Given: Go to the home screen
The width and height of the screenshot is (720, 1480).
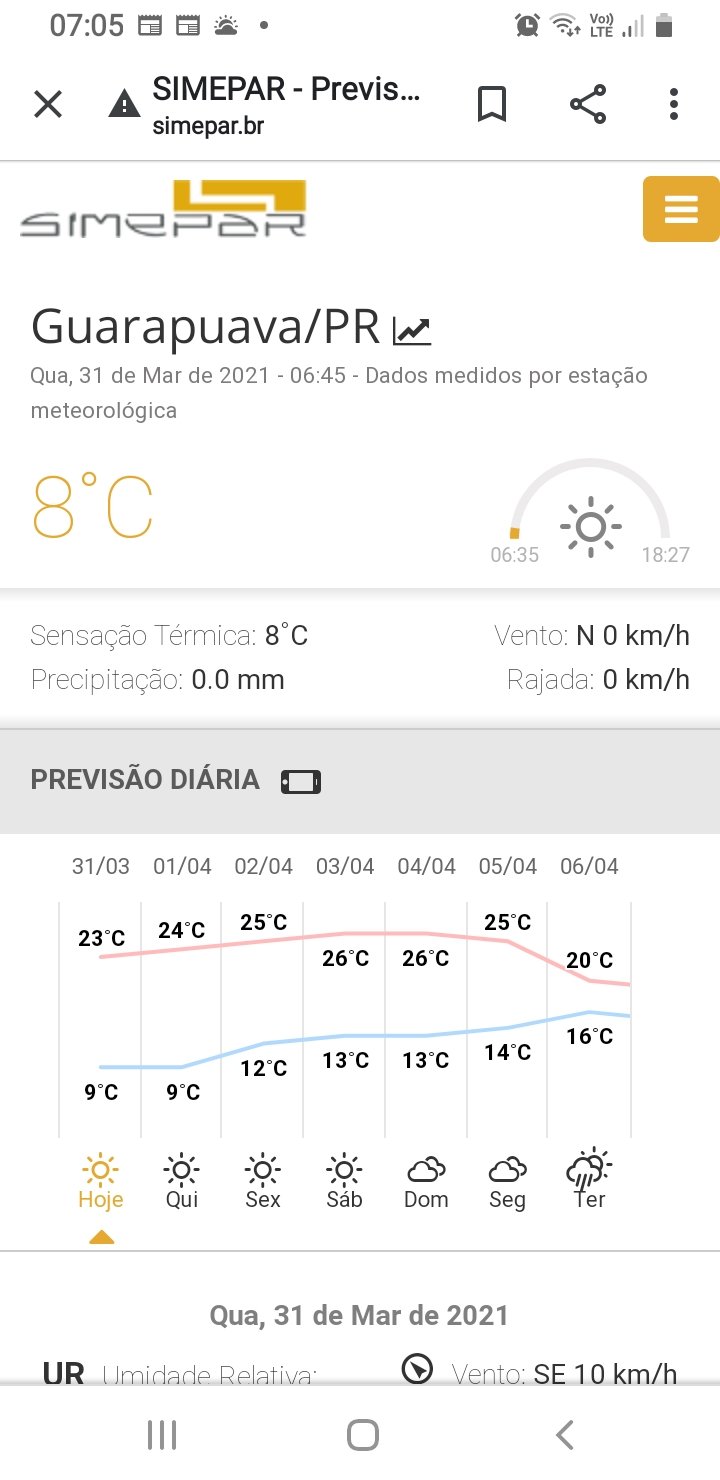Looking at the screenshot, I should 362,1435.
